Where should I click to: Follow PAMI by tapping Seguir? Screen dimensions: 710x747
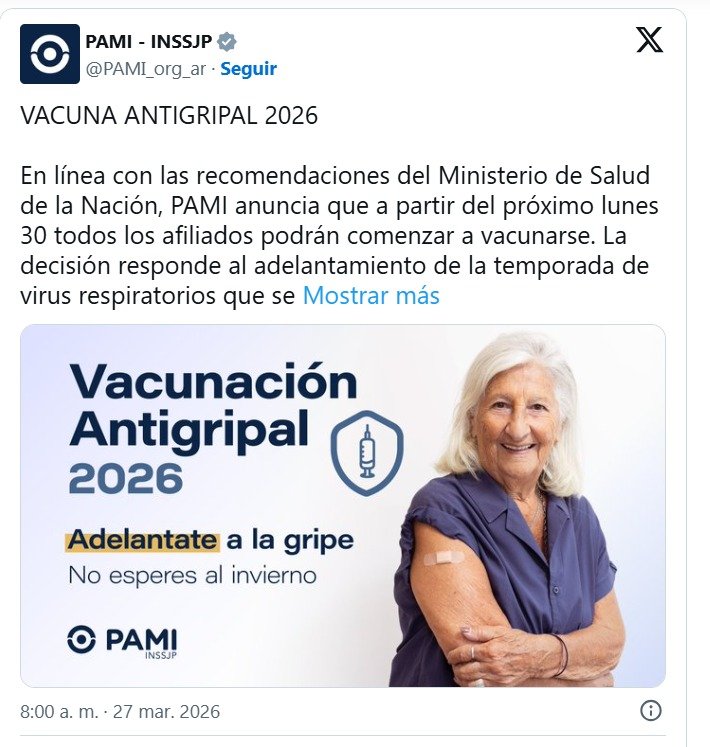(x=248, y=69)
